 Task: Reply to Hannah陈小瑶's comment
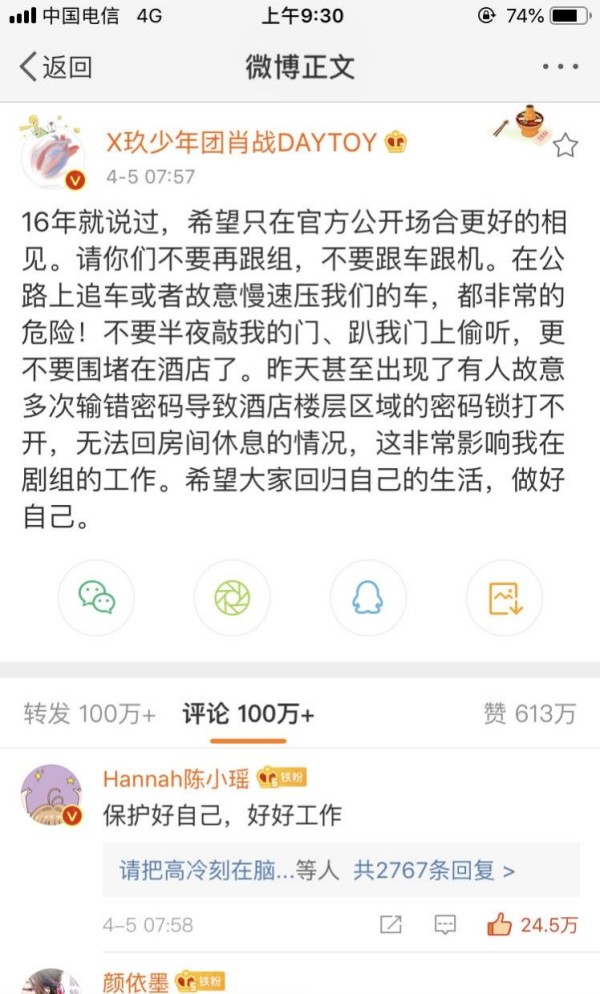coord(445,925)
